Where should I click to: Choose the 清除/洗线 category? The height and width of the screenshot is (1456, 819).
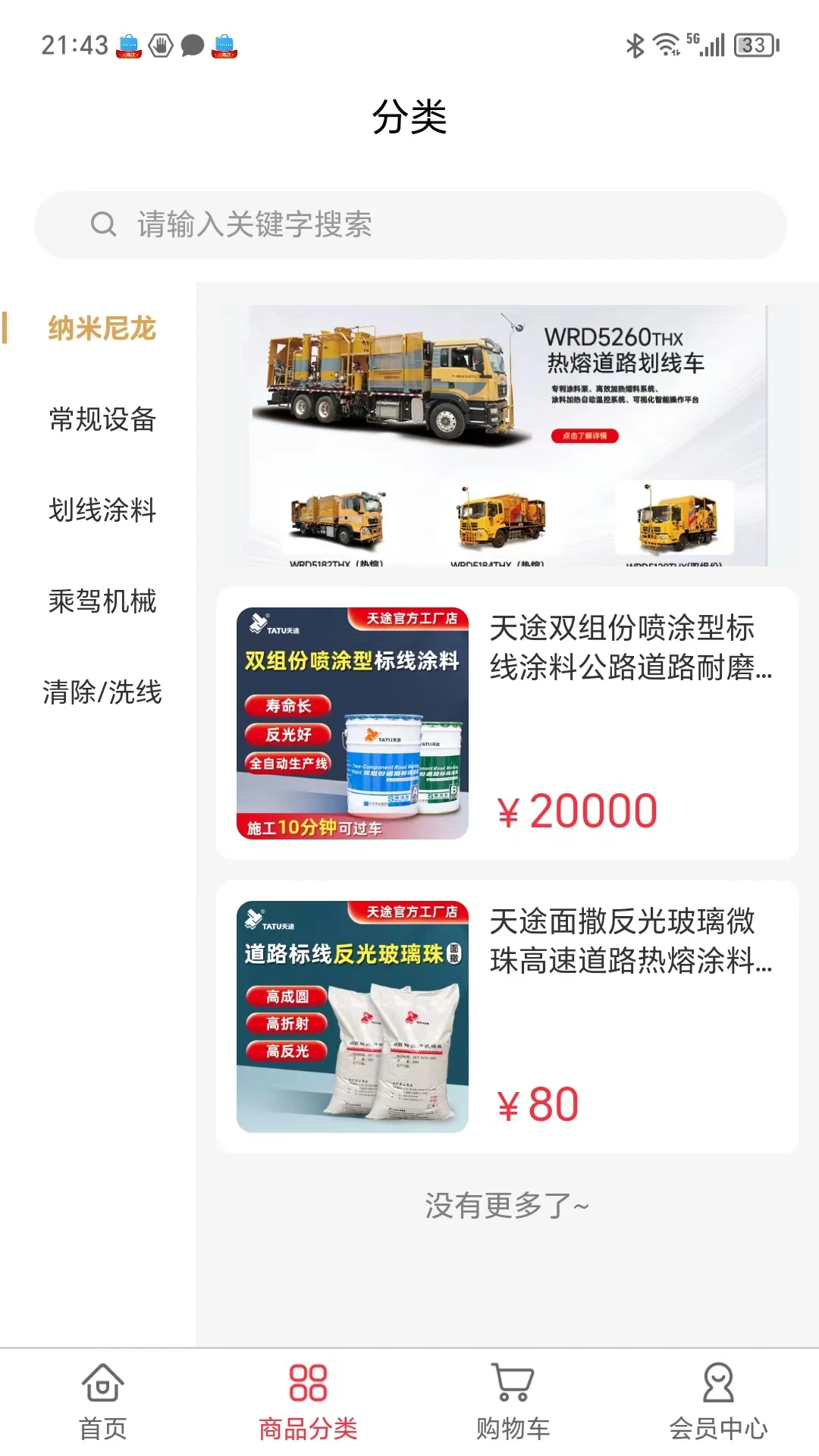(x=102, y=692)
